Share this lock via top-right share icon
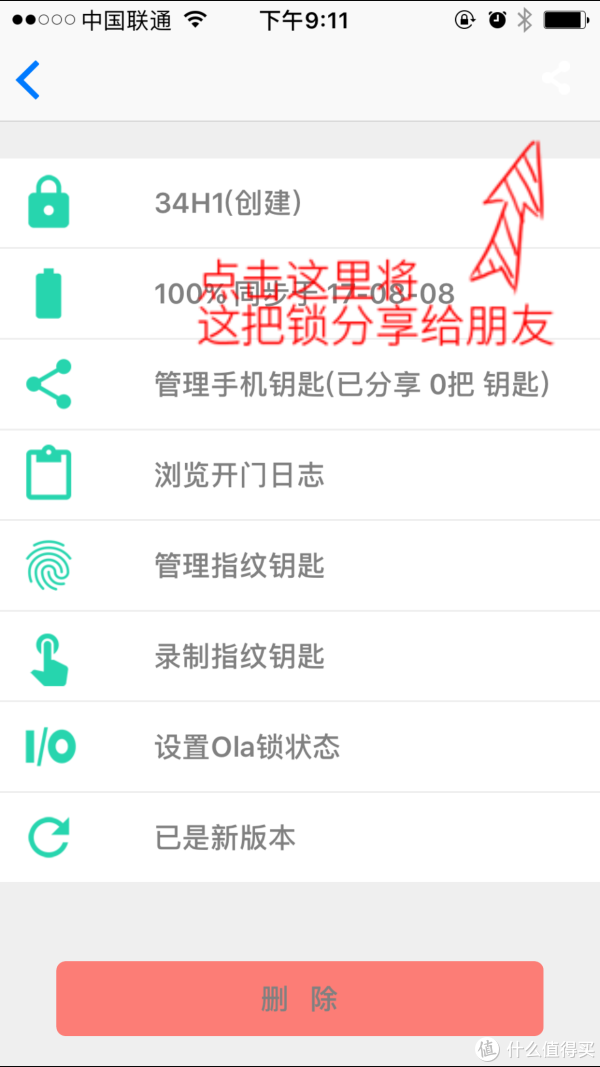600x1067 pixels. pyautogui.click(x=556, y=79)
